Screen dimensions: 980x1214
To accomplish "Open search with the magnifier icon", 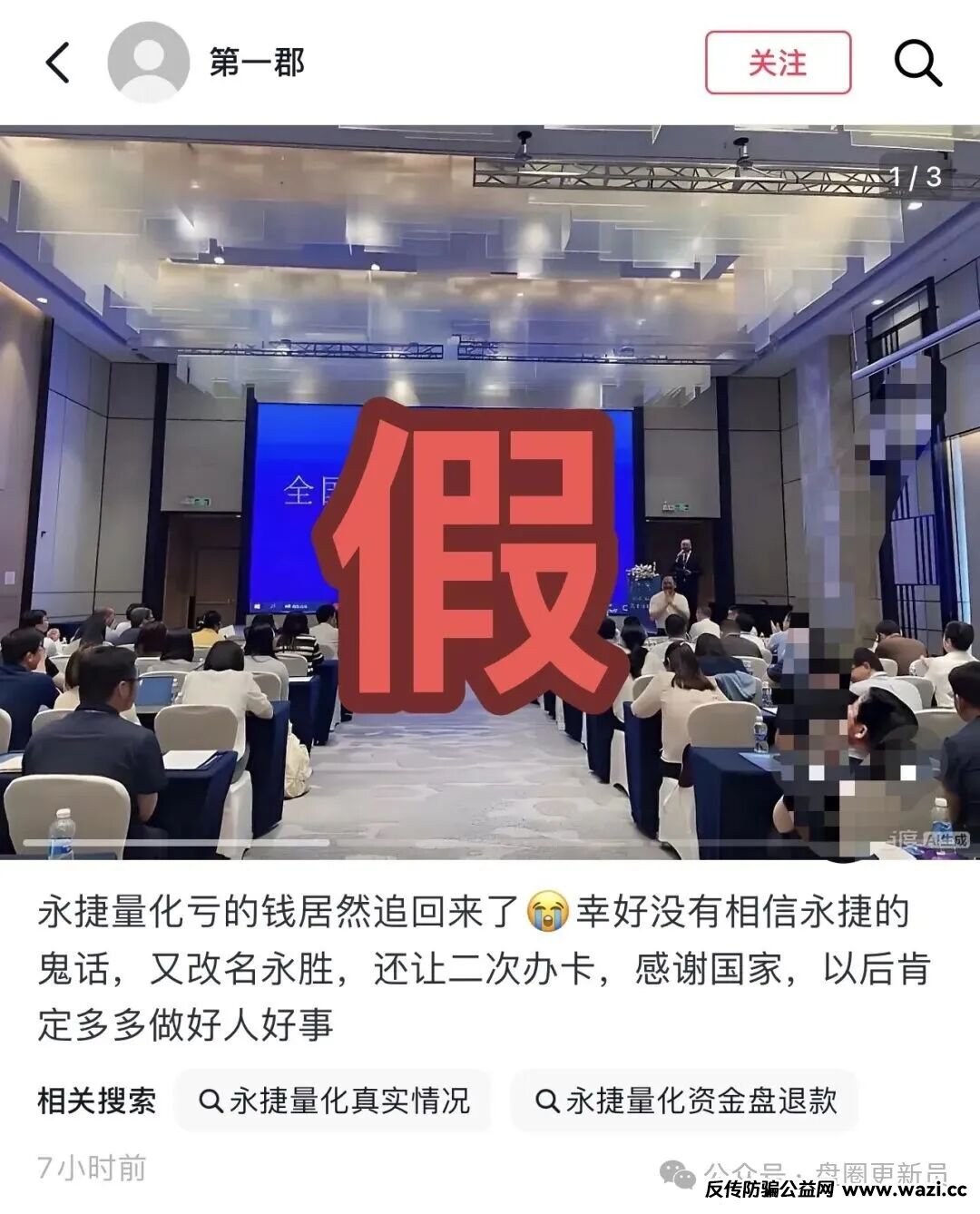I will [917, 63].
